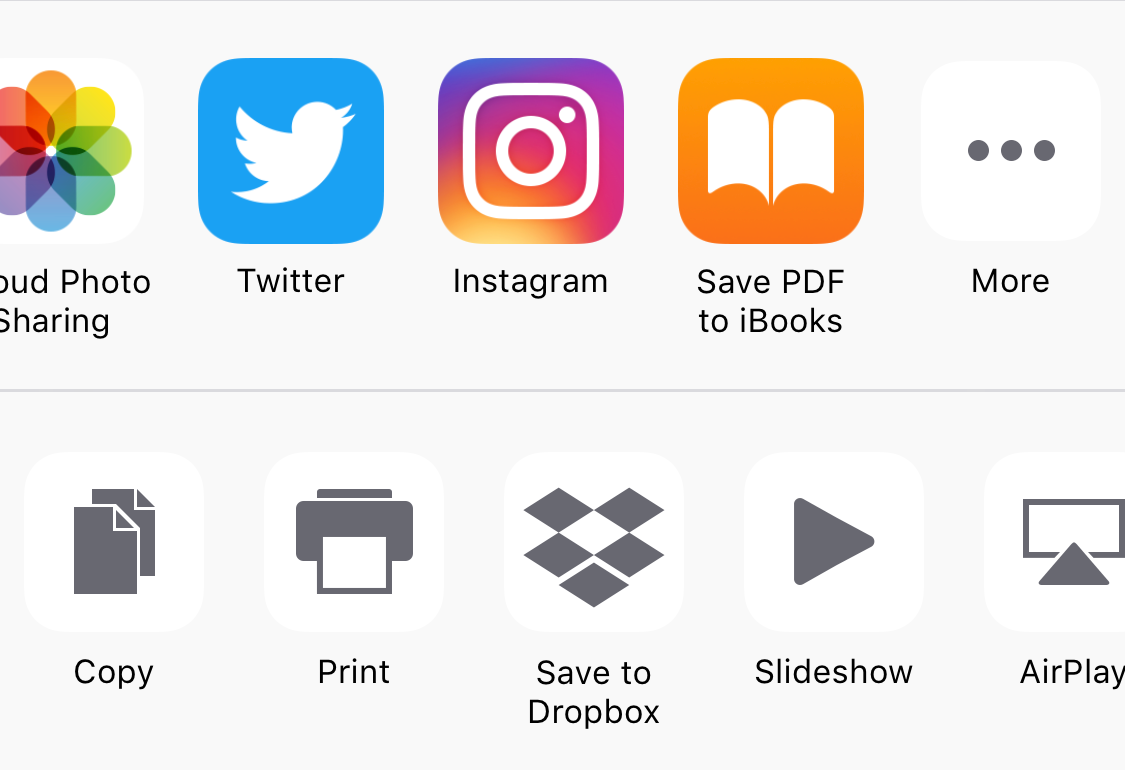Share to Instagram
This screenshot has width=1125, height=770.
531,152
